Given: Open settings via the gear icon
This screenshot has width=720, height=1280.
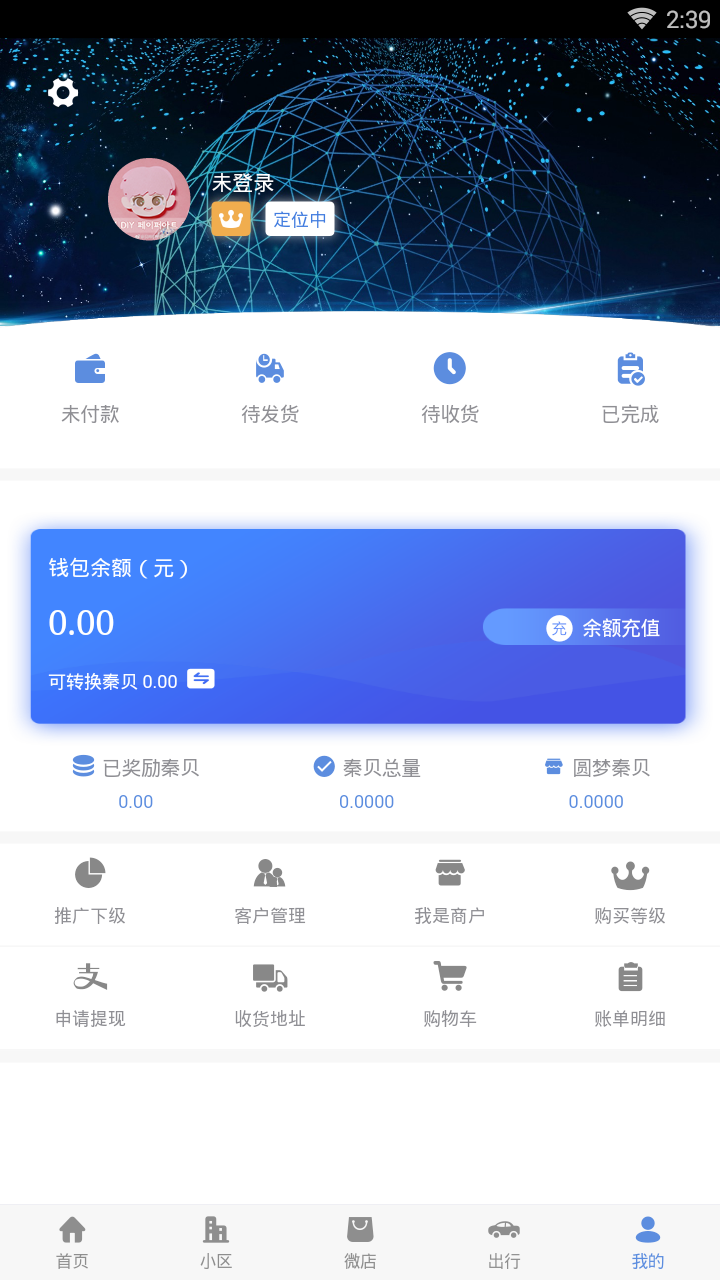Looking at the screenshot, I should [x=63, y=92].
